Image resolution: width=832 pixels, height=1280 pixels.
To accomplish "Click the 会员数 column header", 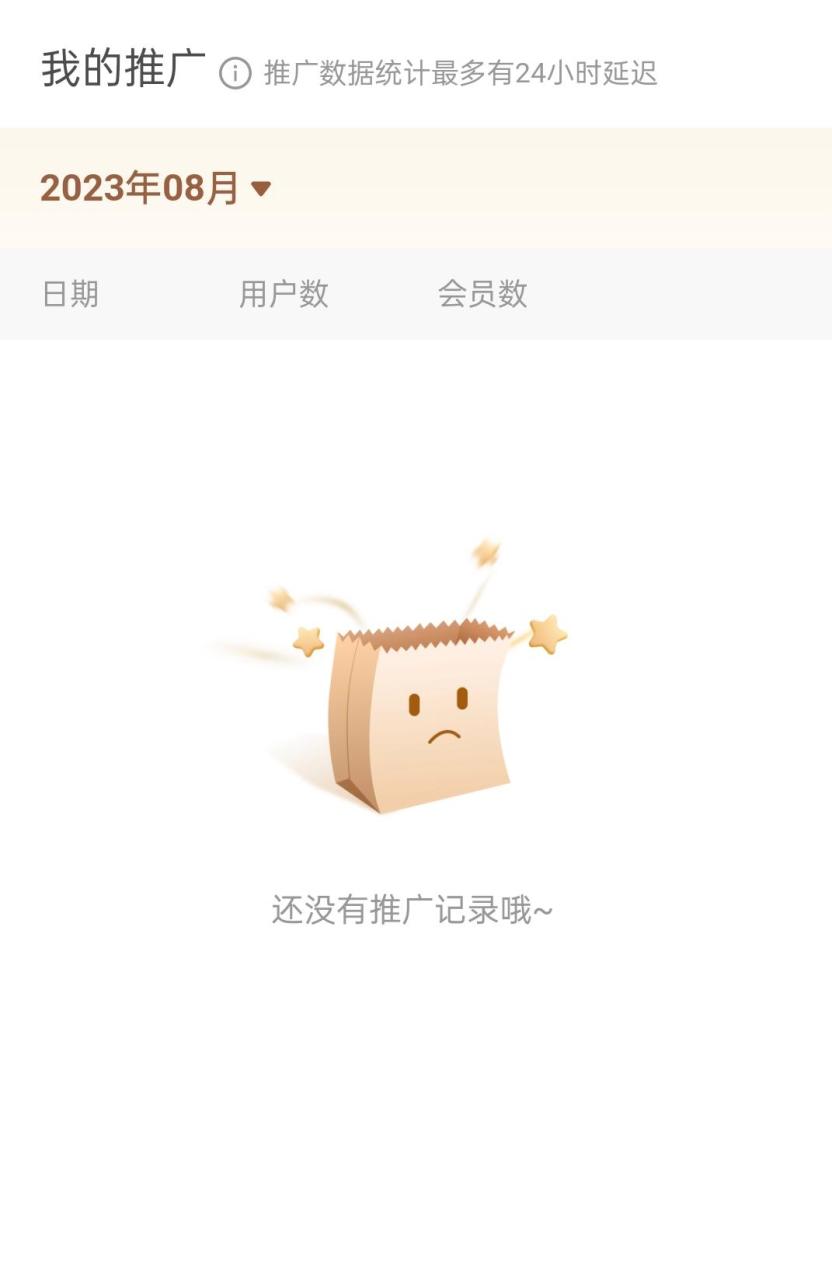I will [x=483, y=293].
